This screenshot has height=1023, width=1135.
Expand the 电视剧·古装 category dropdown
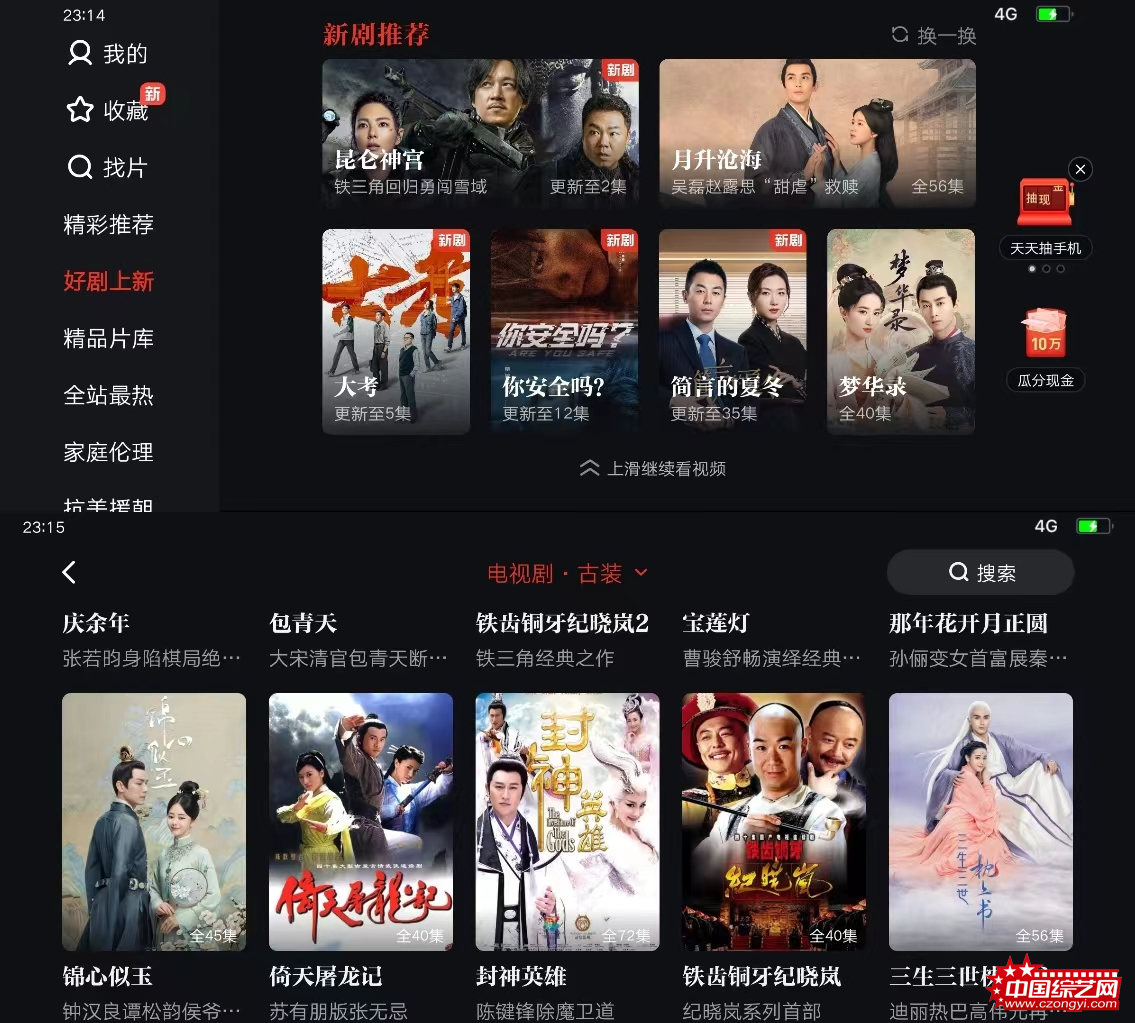(567, 573)
